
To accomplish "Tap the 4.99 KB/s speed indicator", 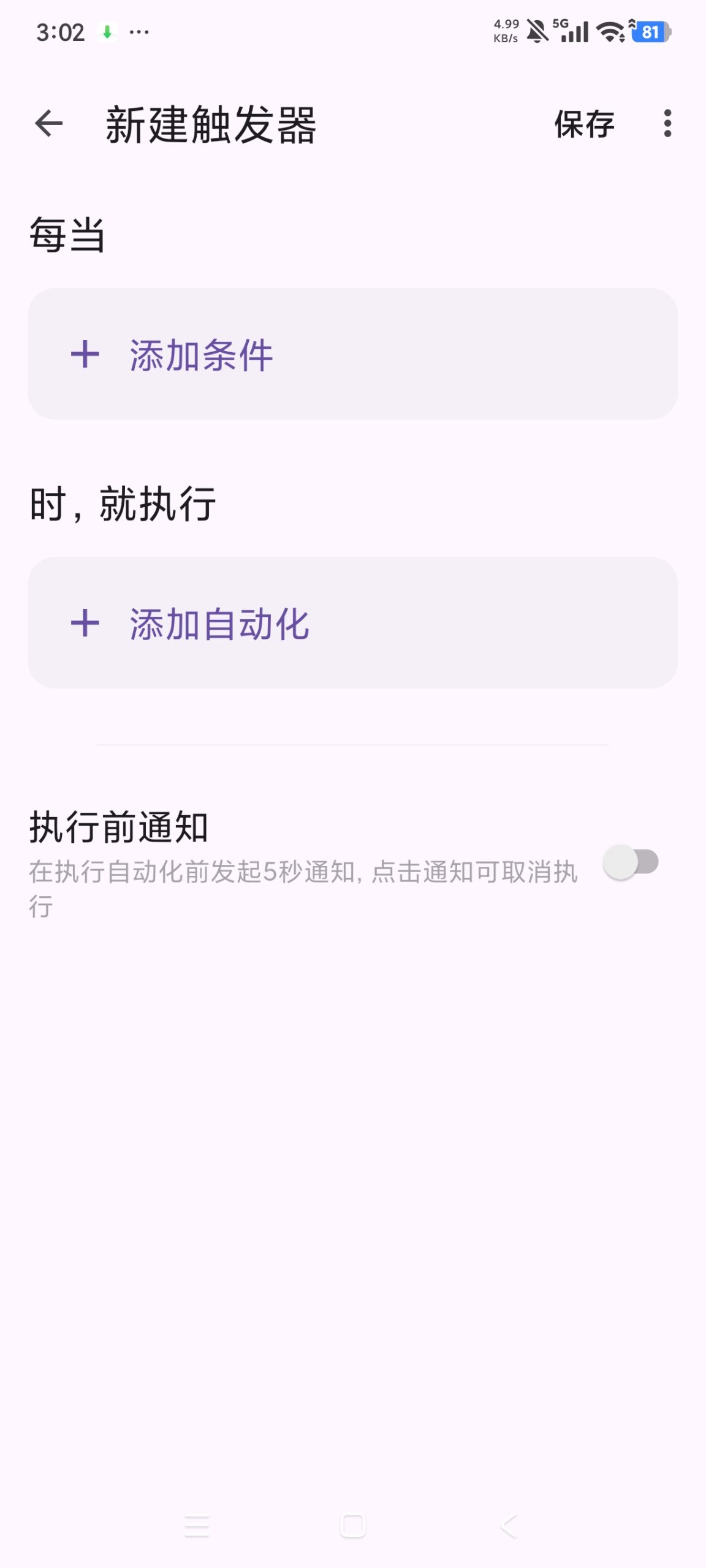I will tap(505, 29).
